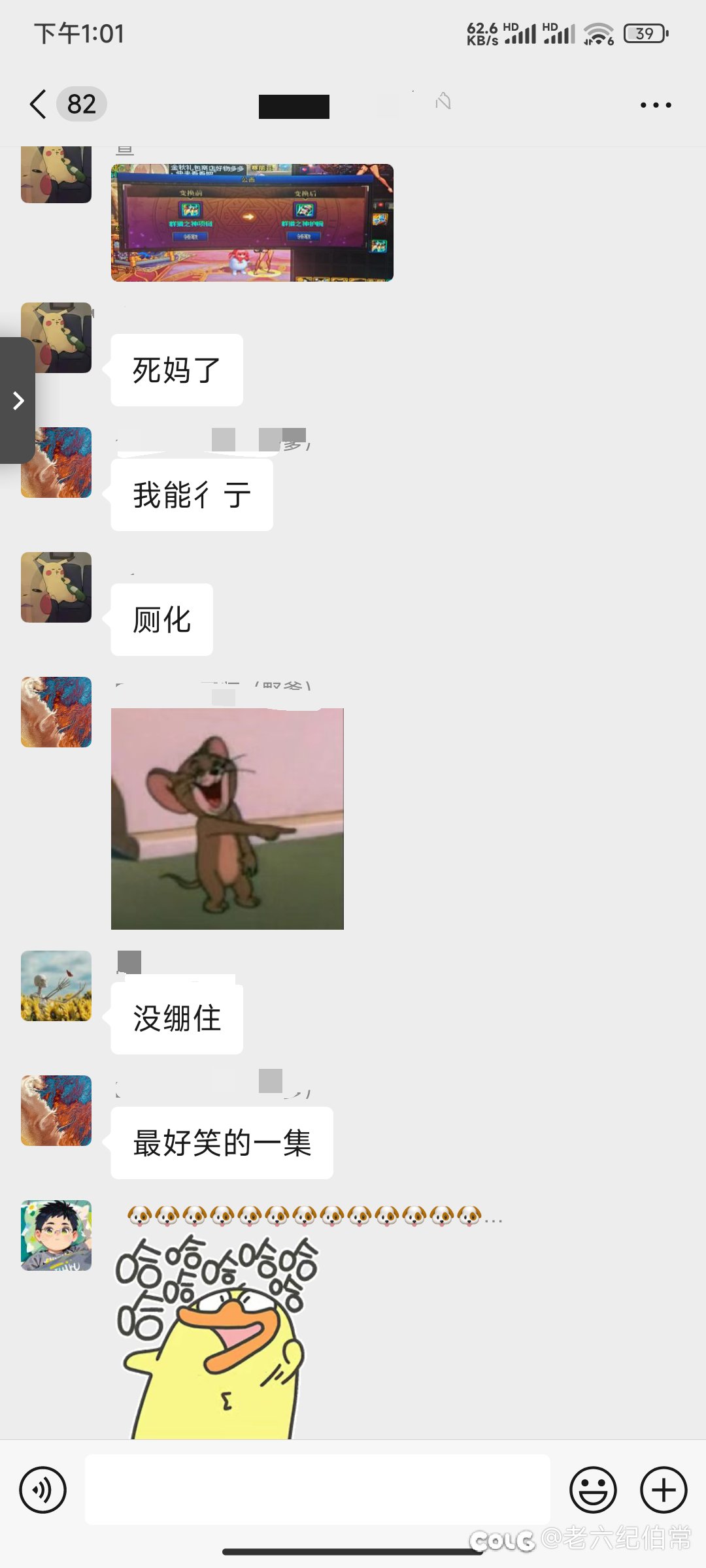Open the laughing Jerry mouse image
The image size is (706, 1568).
click(227, 818)
